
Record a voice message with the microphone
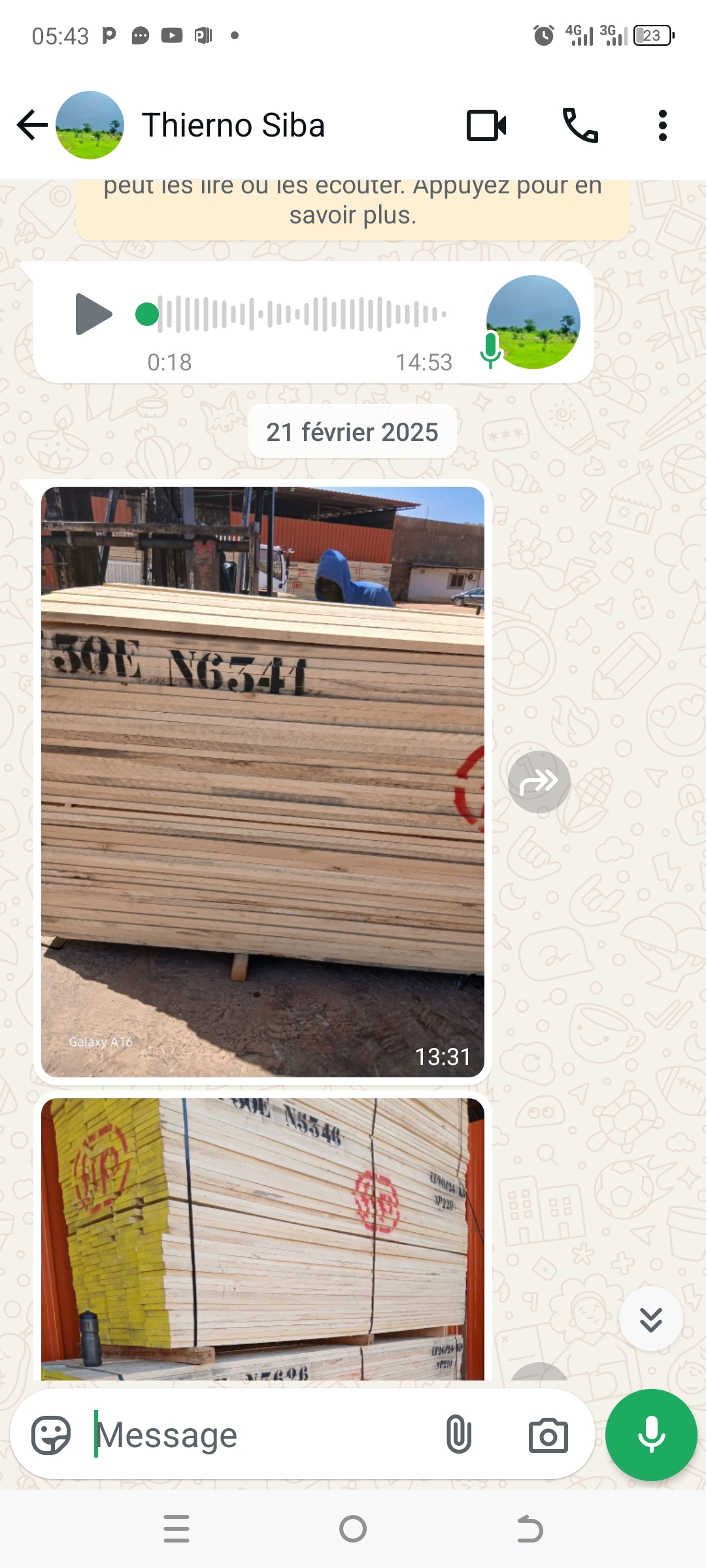(x=651, y=1435)
